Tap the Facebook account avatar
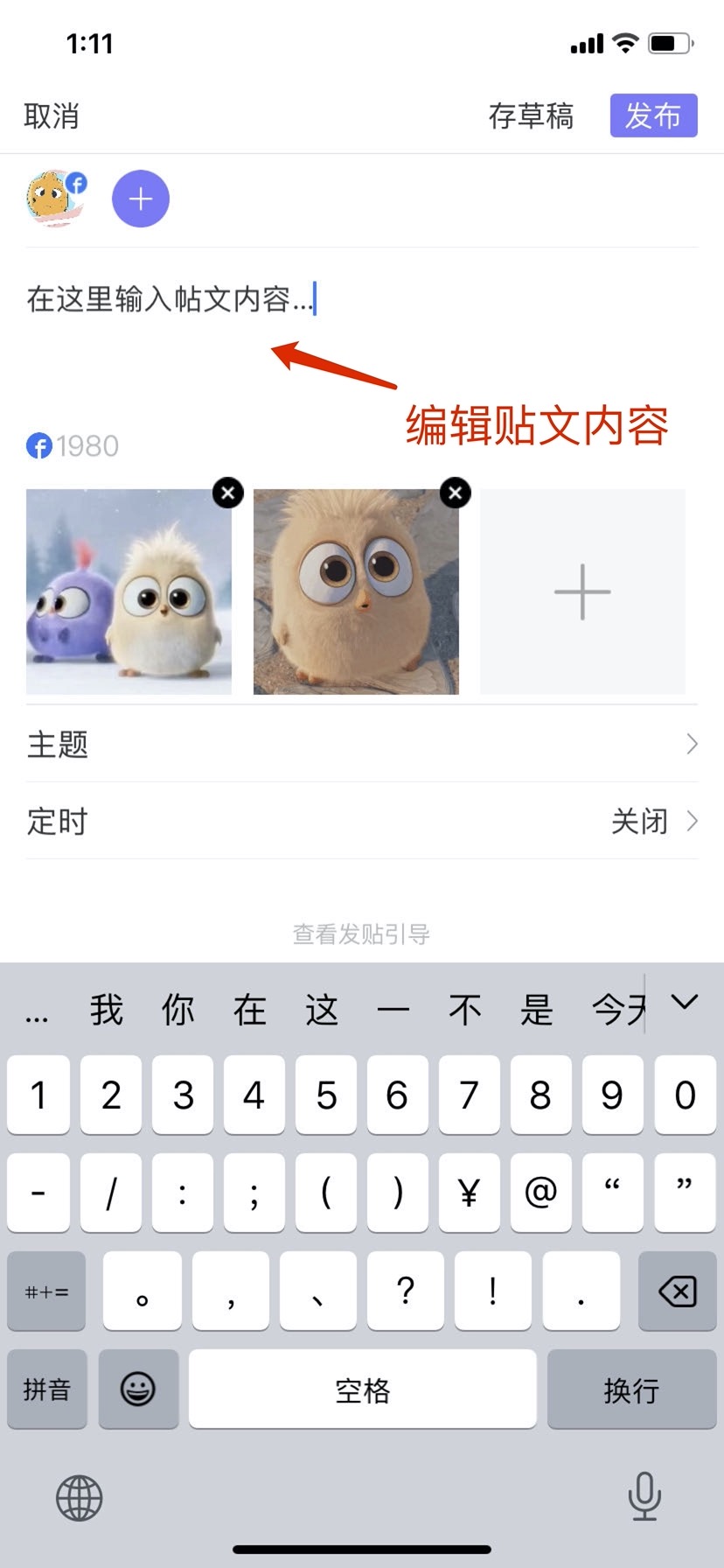This screenshot has height=1568, width=724. [54, 198]
